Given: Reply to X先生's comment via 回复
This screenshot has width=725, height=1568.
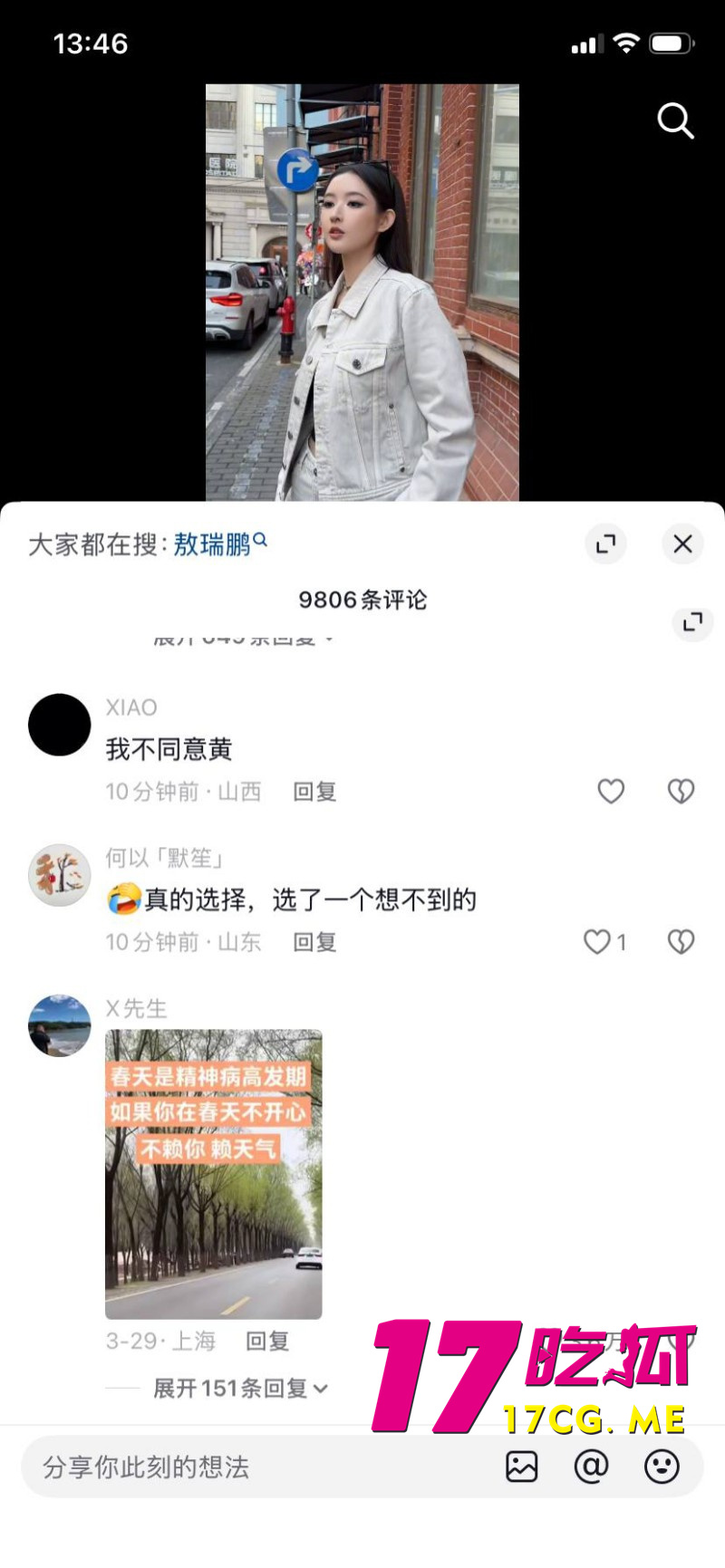Looking at the screenshot, I should 270,1342.
